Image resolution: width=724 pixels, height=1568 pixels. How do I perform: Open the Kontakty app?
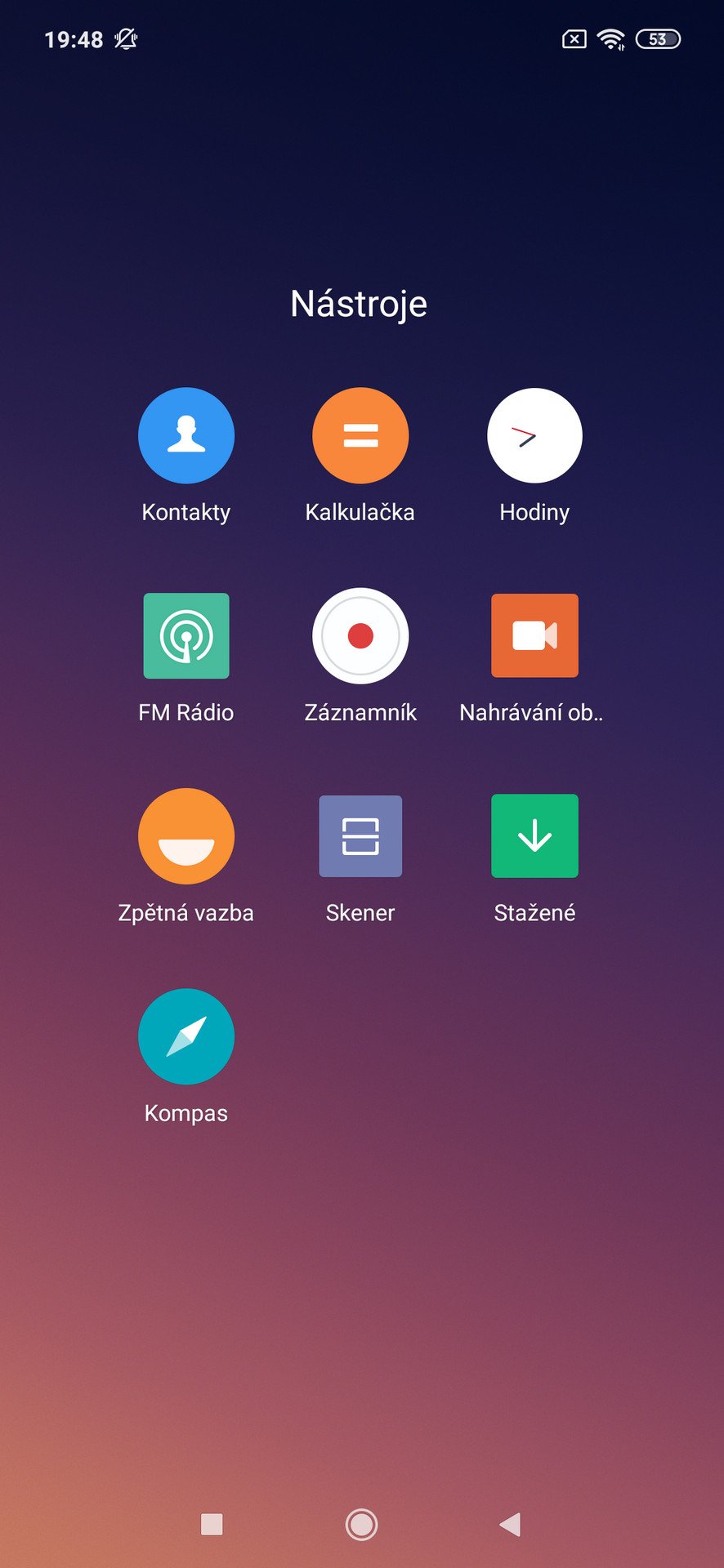coord(186,435)
